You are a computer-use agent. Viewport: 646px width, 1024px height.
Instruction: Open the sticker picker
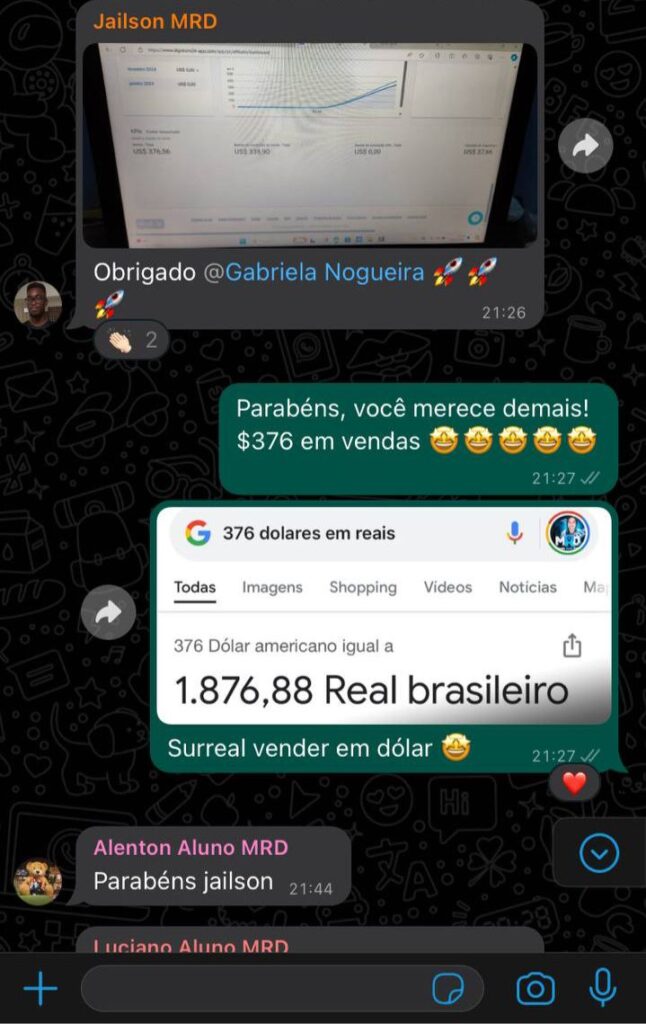(x=447, y=989)
